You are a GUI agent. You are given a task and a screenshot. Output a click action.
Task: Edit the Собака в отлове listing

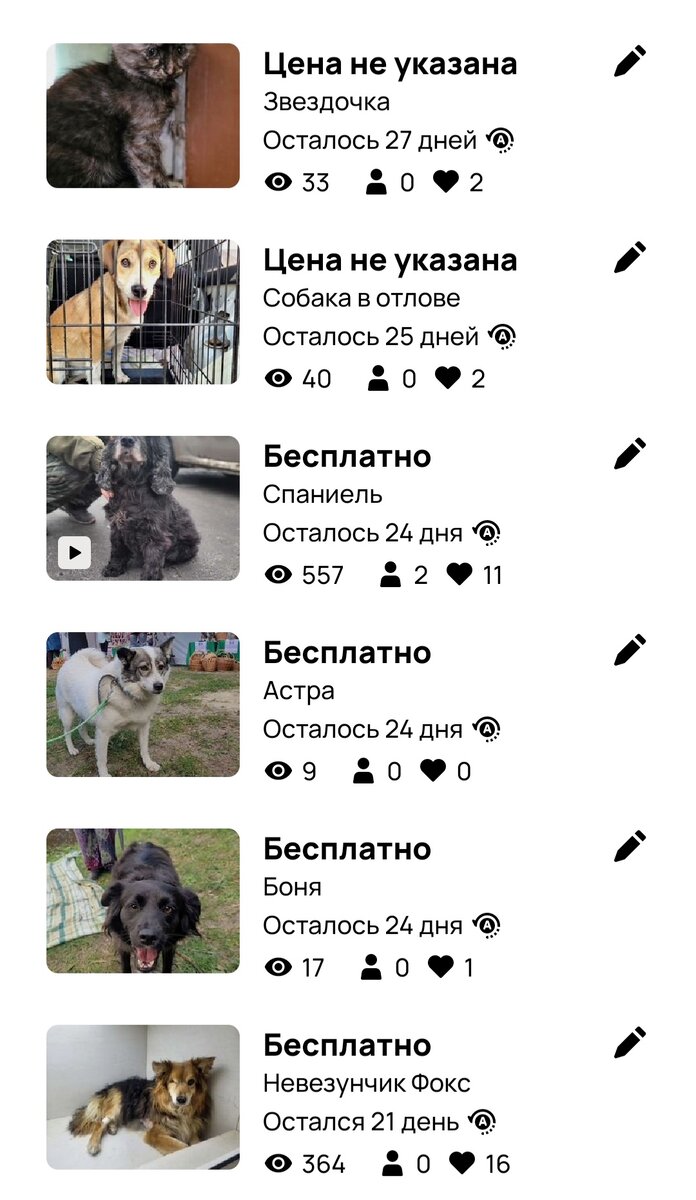pos(630,259)
